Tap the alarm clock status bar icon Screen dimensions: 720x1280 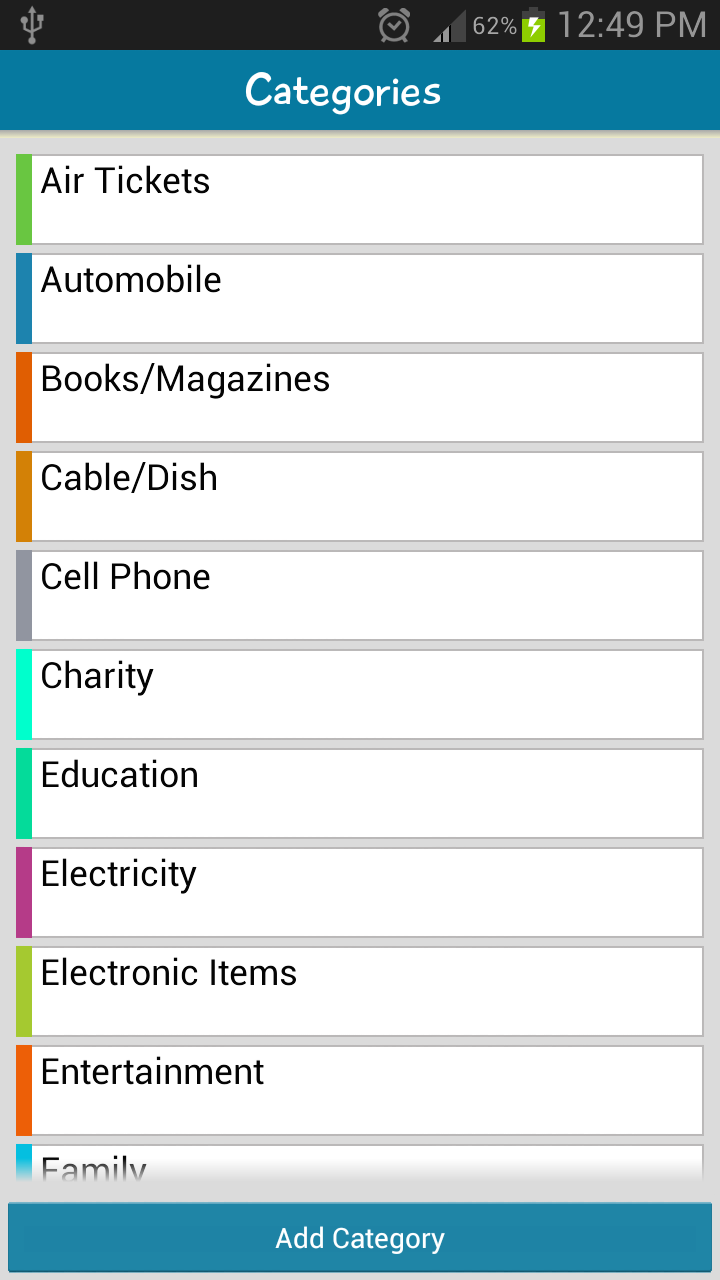[394, 24]
